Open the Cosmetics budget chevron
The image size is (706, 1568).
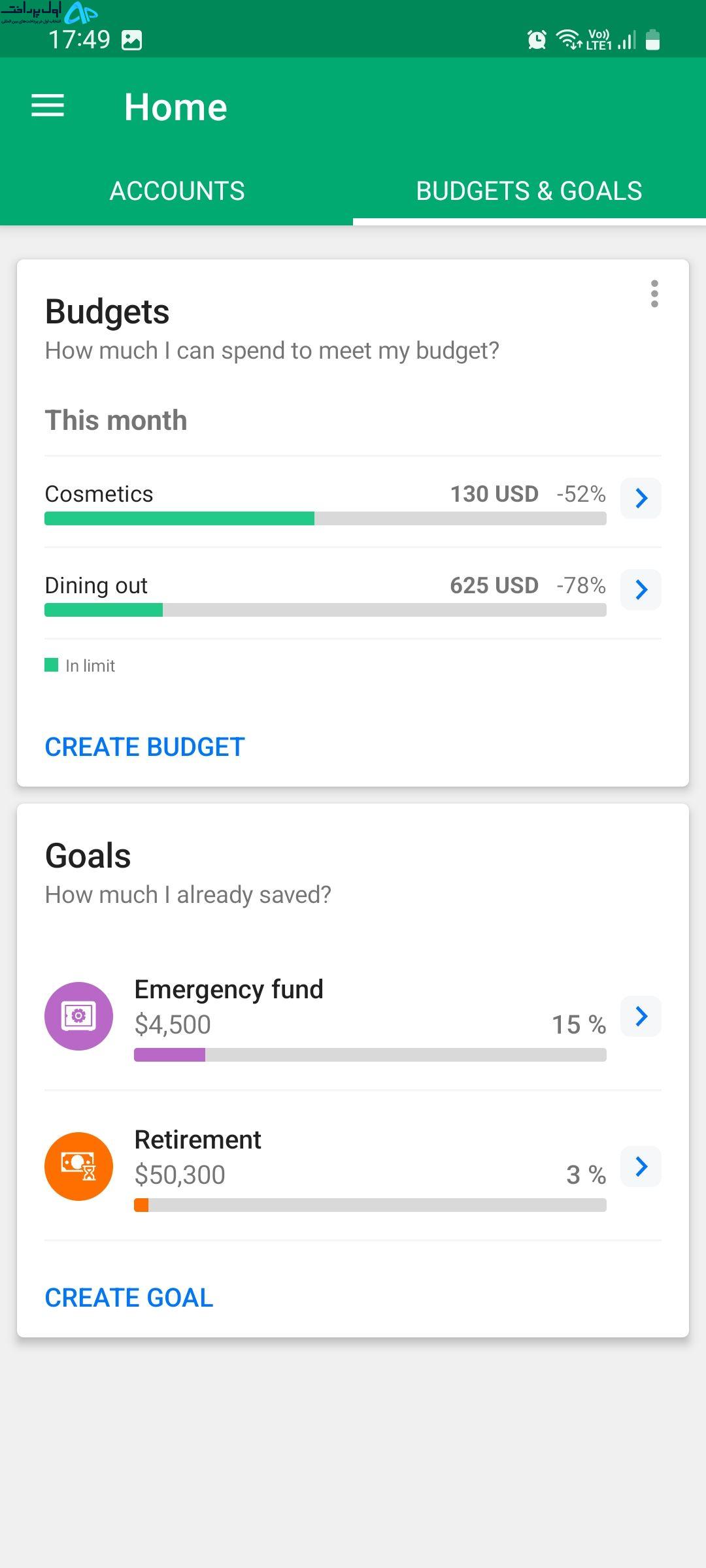[641, 498]
